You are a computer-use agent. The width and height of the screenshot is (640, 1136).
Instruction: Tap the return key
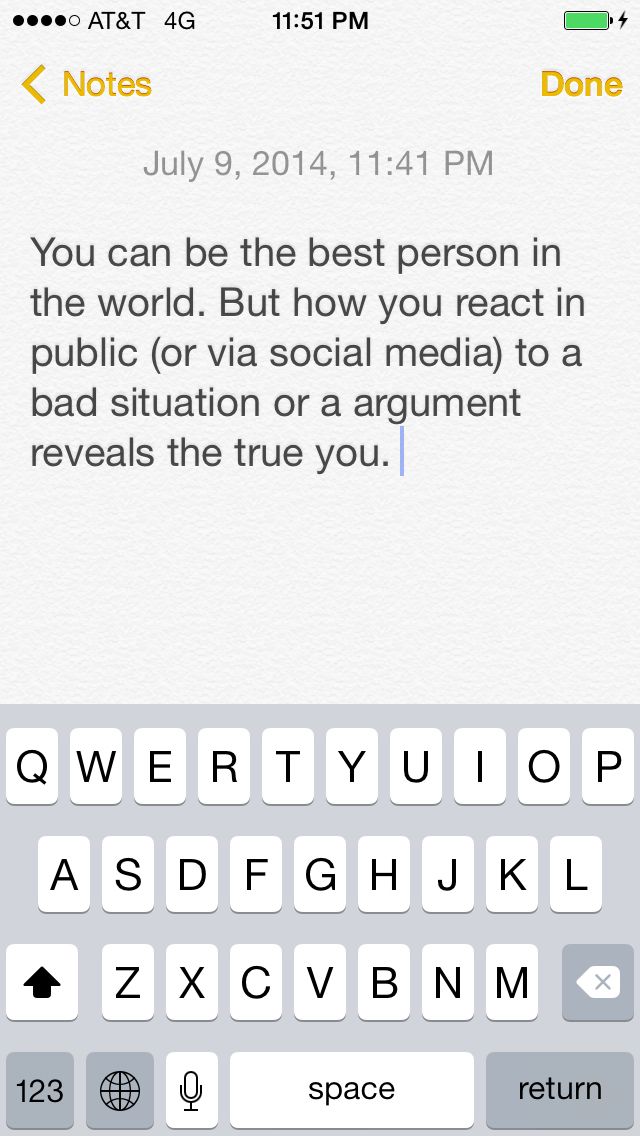click(559, 1089)
